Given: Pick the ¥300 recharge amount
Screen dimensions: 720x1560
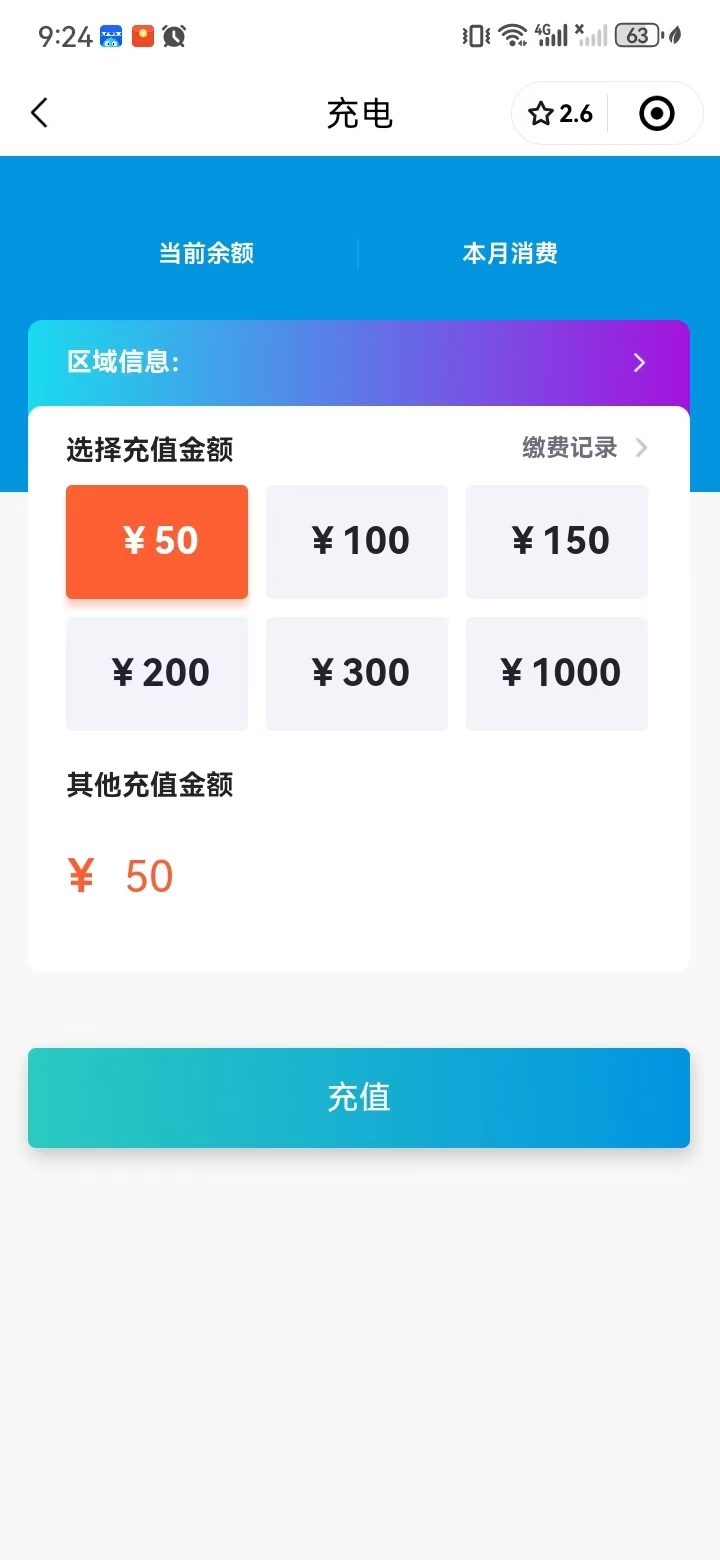Looking at the screenshot, I should click(357, 673).
